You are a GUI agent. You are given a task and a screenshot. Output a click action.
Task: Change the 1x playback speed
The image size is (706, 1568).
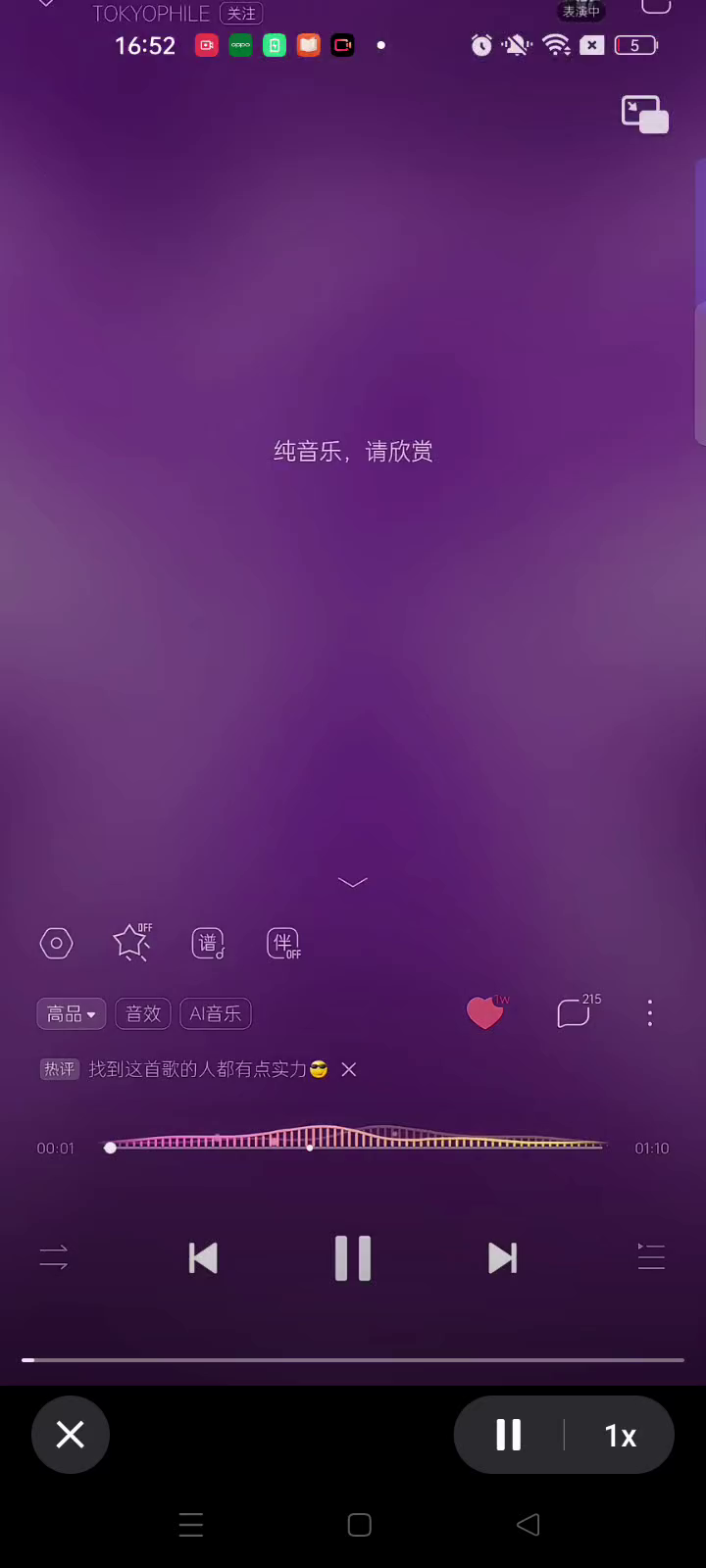click(621, 1436)
